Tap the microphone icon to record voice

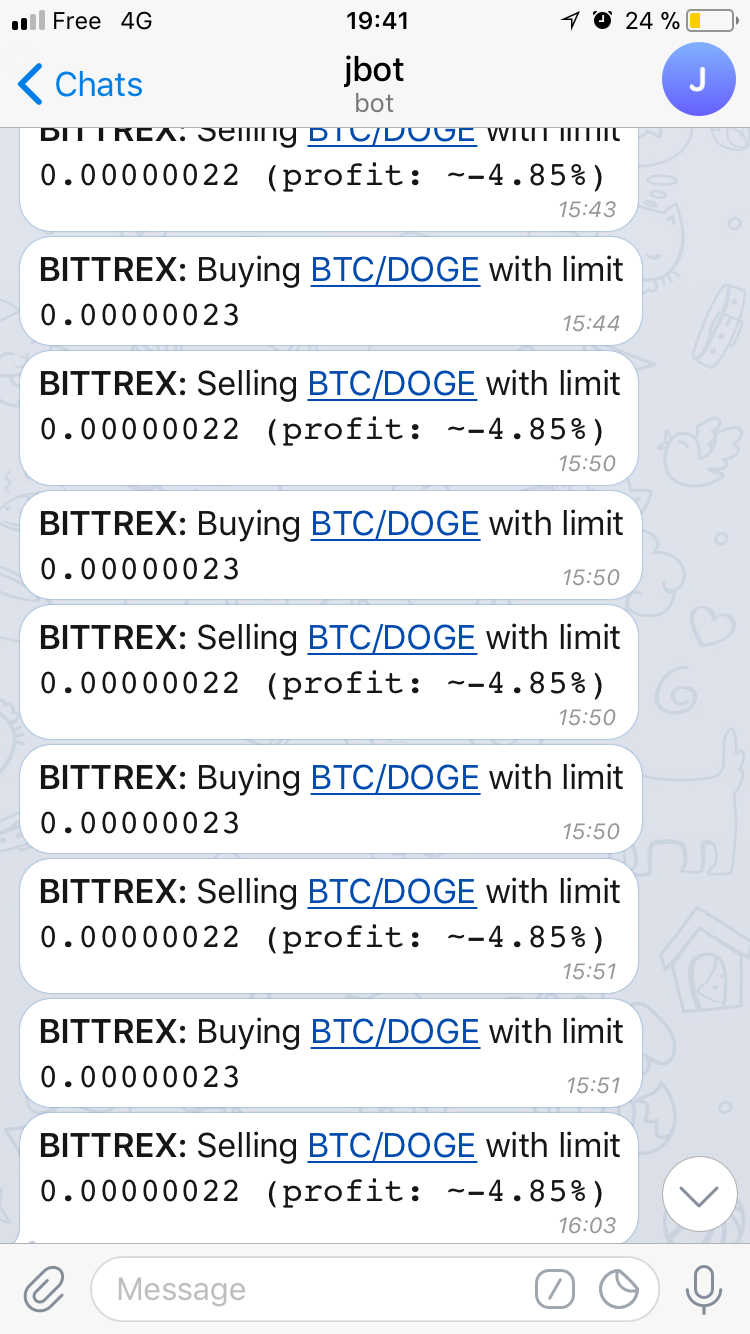click(x=706, y=1290)
